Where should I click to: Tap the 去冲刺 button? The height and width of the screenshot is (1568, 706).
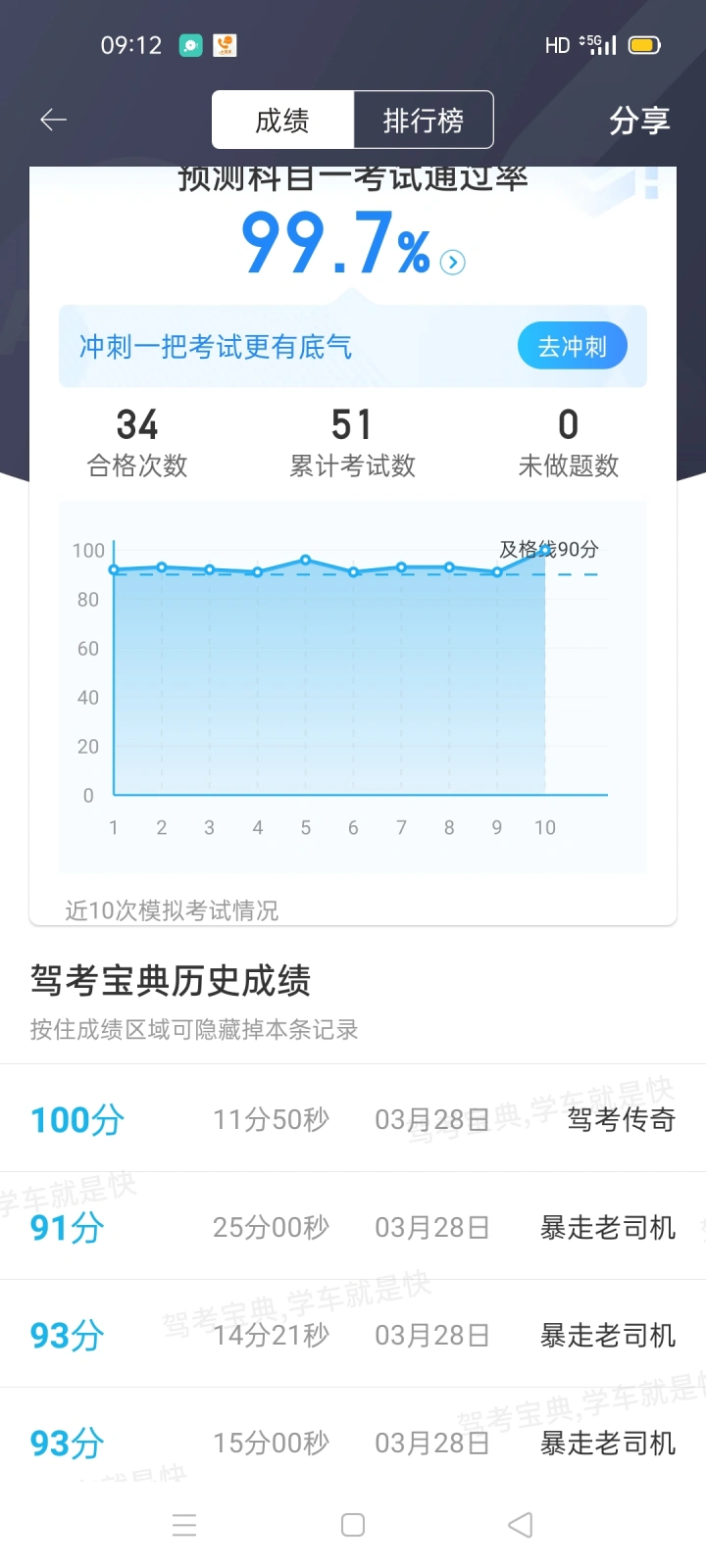[572, 346]
